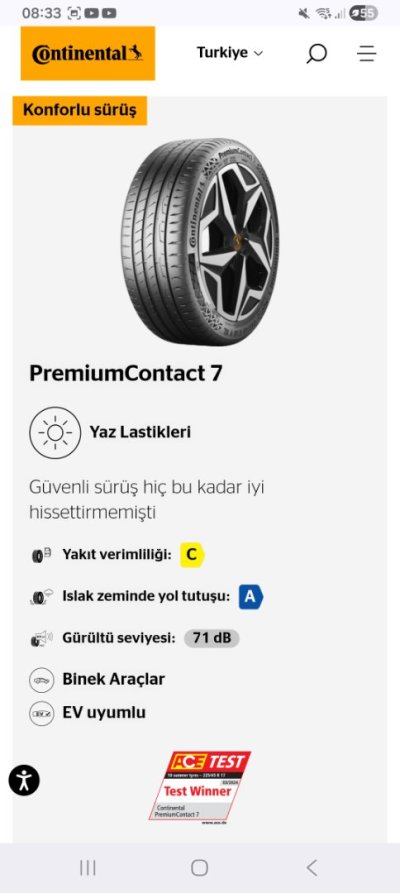Go back with the system back button
This screenshot has height=893, width=400.
click(x=311, y=867)
